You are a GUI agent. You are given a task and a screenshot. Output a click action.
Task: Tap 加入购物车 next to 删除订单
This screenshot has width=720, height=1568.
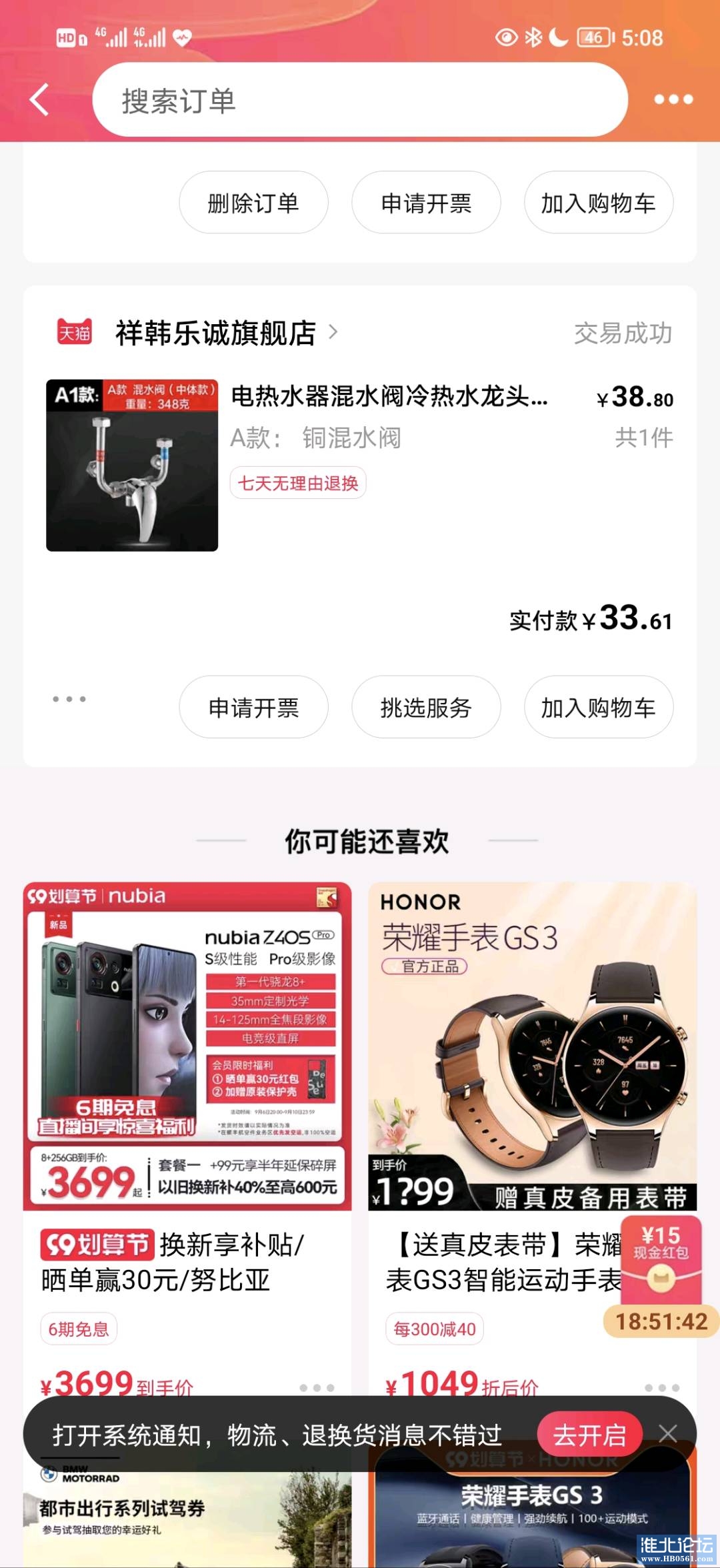click(x=598, y=203)
